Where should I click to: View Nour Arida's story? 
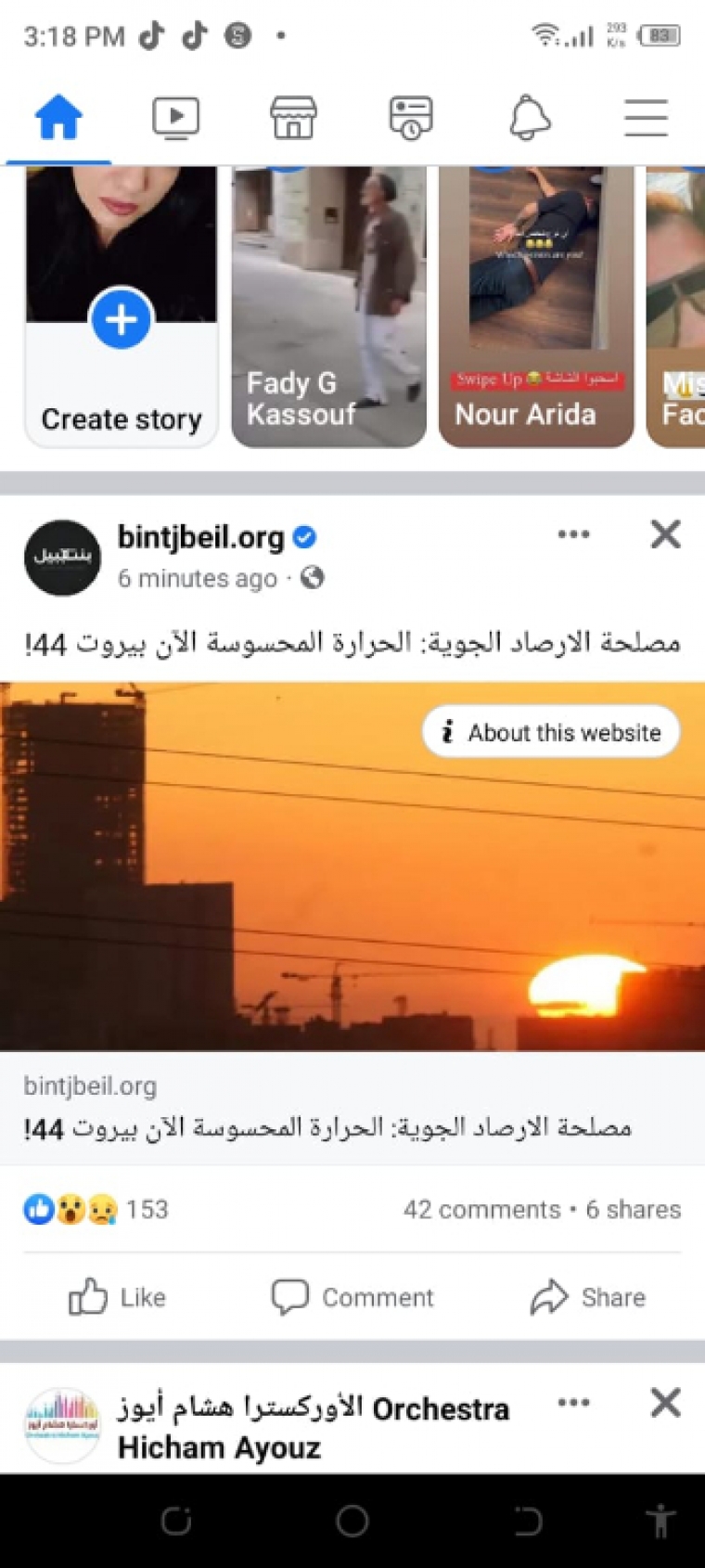click(536, 306)
